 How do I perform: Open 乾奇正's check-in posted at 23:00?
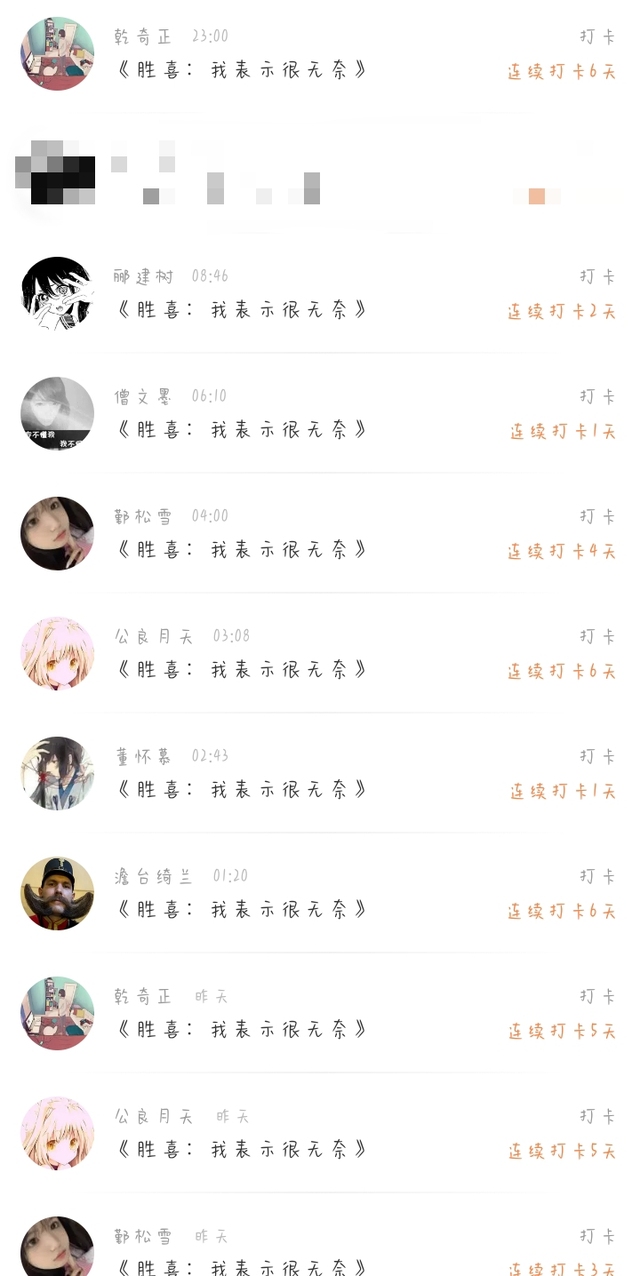click(320, 53)
